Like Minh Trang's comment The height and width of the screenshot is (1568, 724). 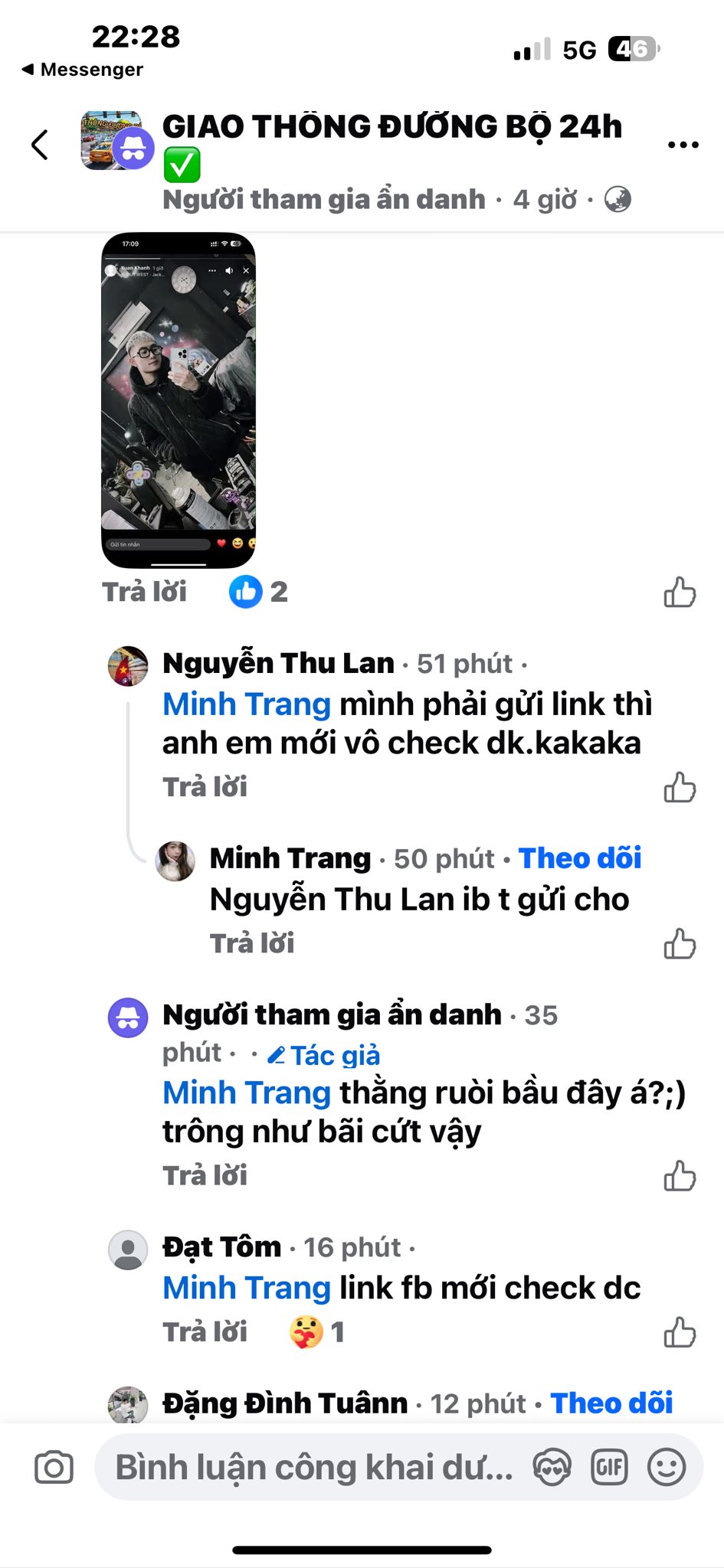point(680,944)
